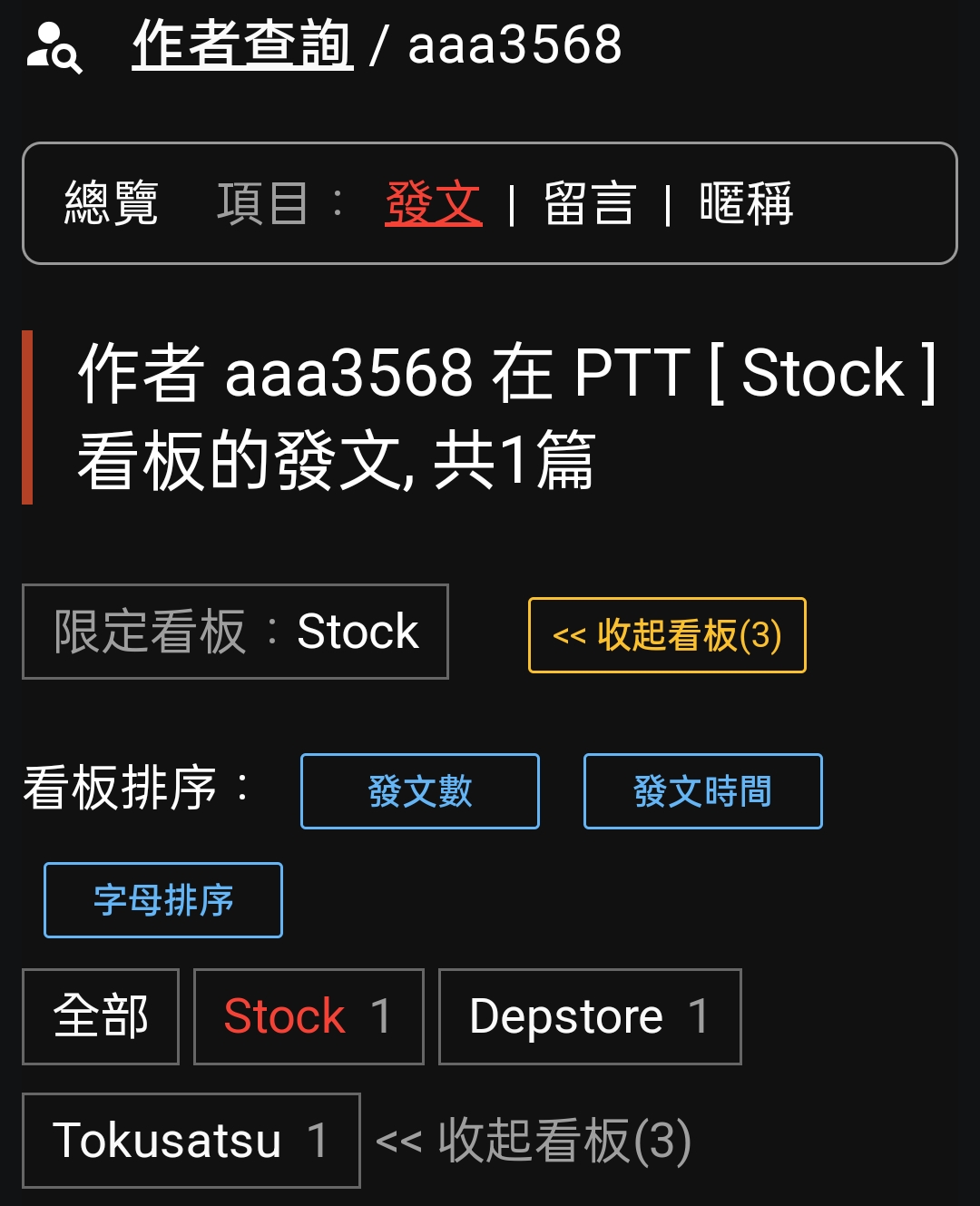Open the 作者查詢 link
Image resolution: width=980 pixels, height=1206 pixels.
click(242, 45)
